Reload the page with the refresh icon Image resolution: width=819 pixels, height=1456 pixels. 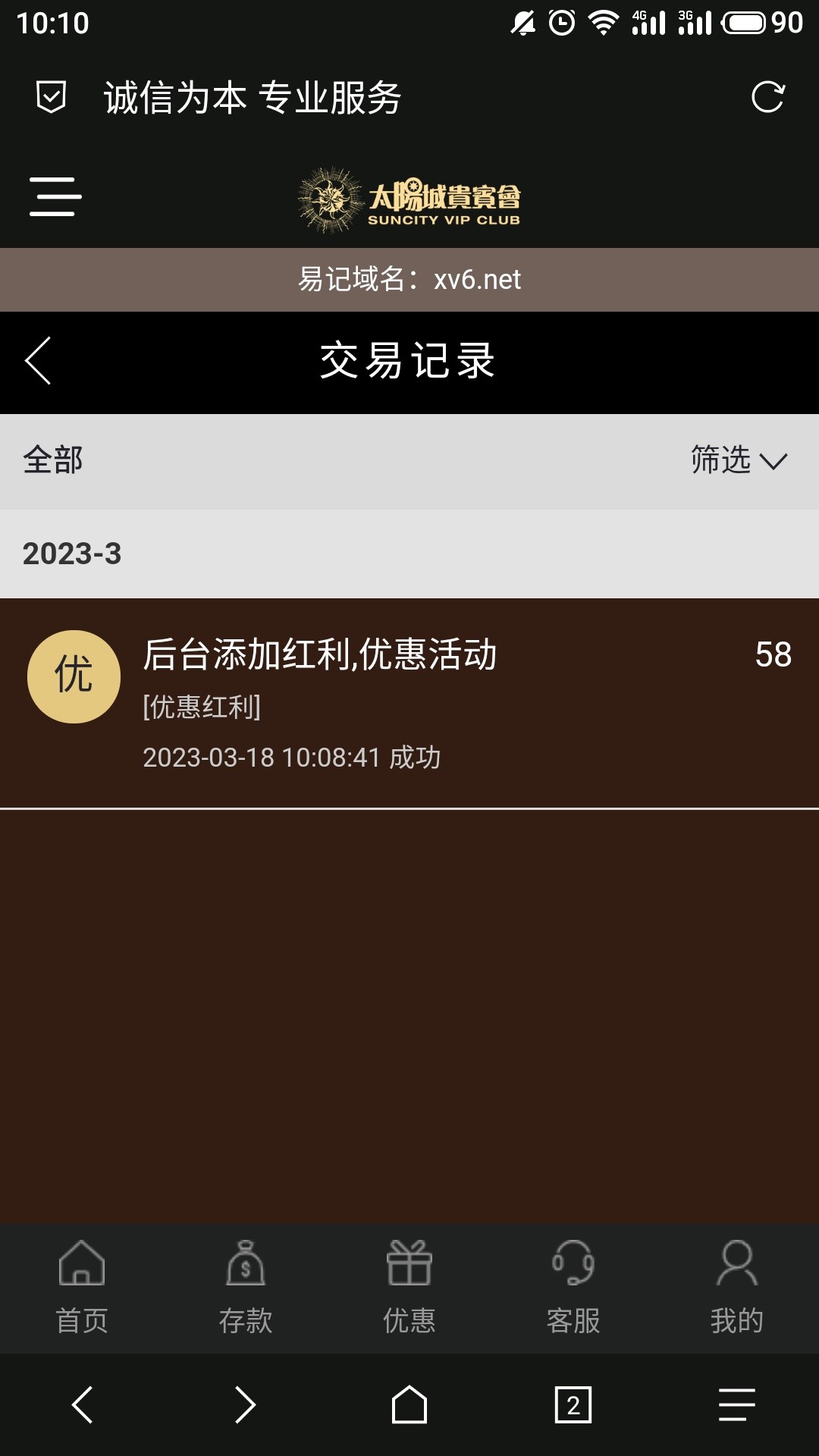[x=767, y=97]
